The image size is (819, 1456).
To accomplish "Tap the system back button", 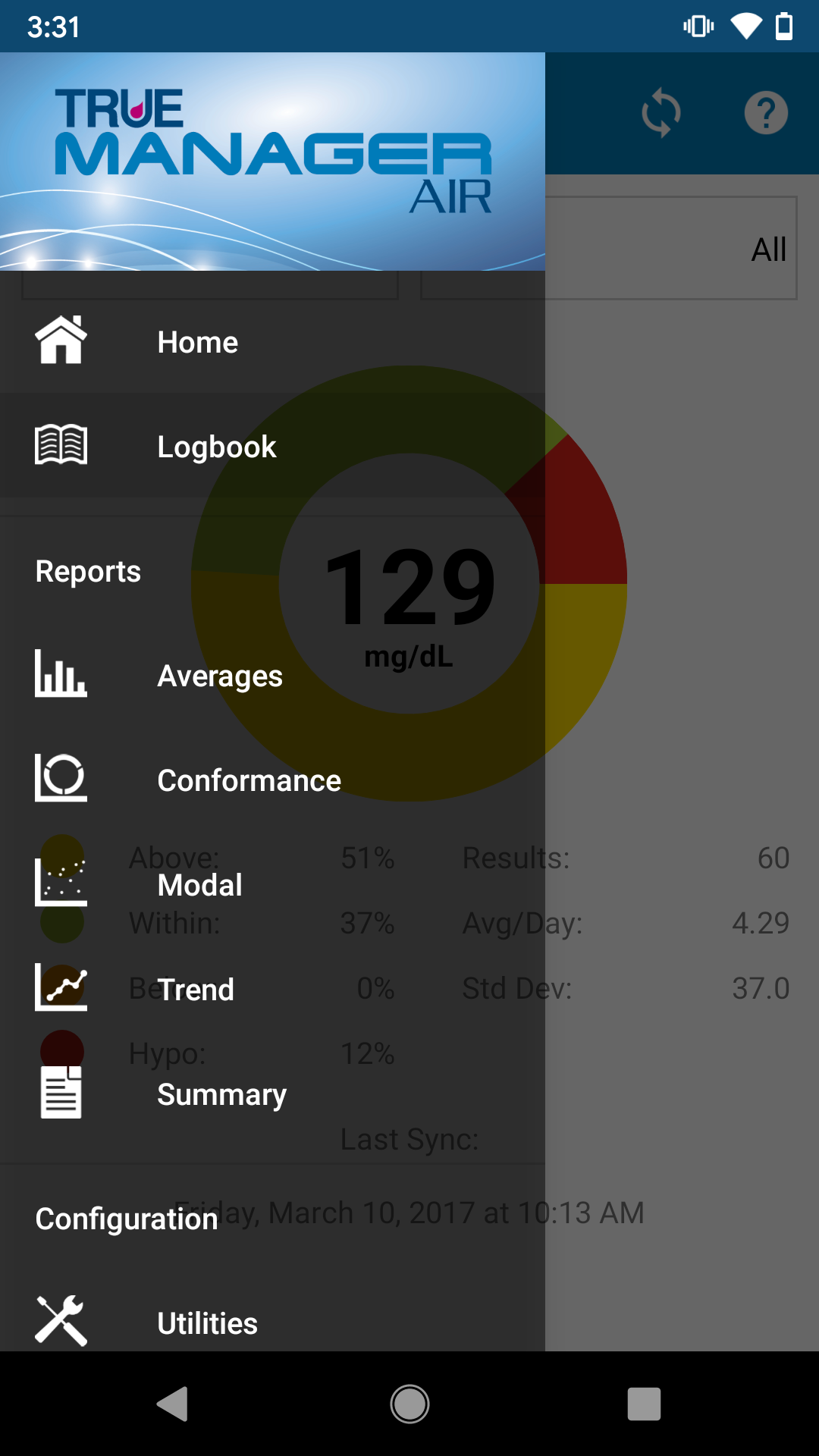I will 173,1404.
